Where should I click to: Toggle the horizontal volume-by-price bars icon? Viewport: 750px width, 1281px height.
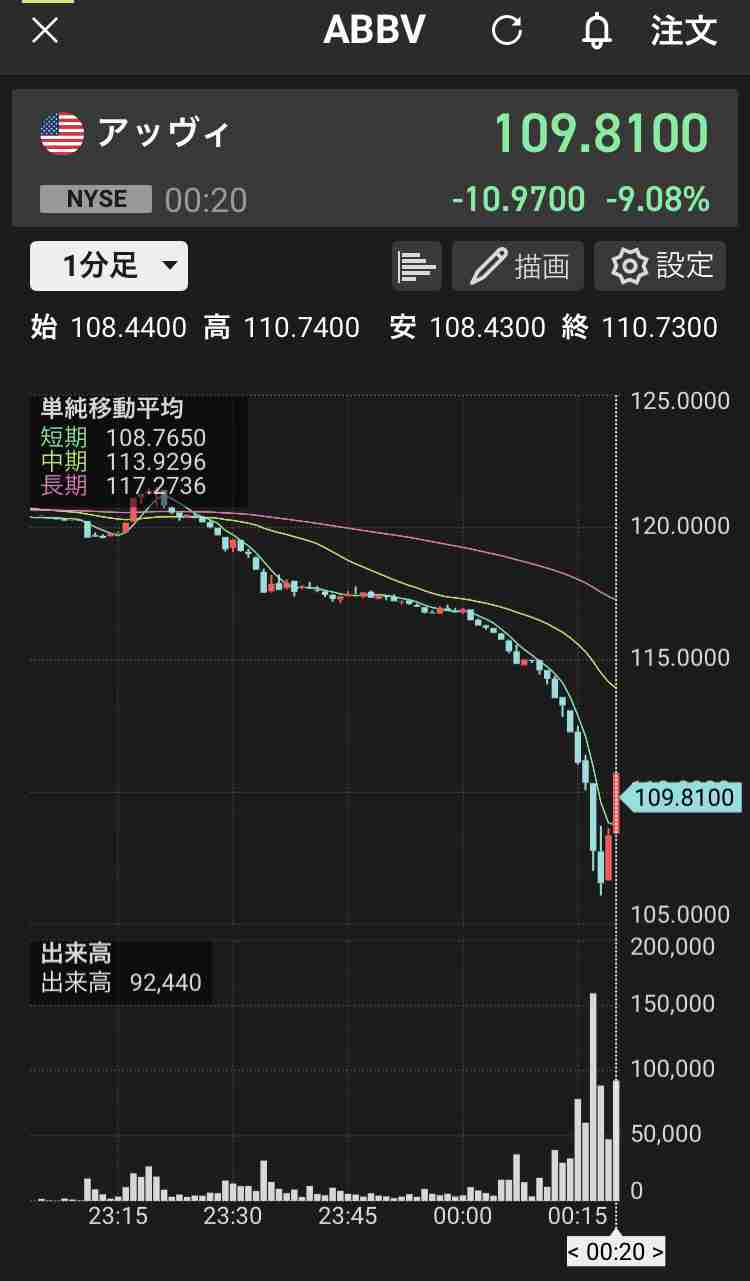(x=417, y=266)
